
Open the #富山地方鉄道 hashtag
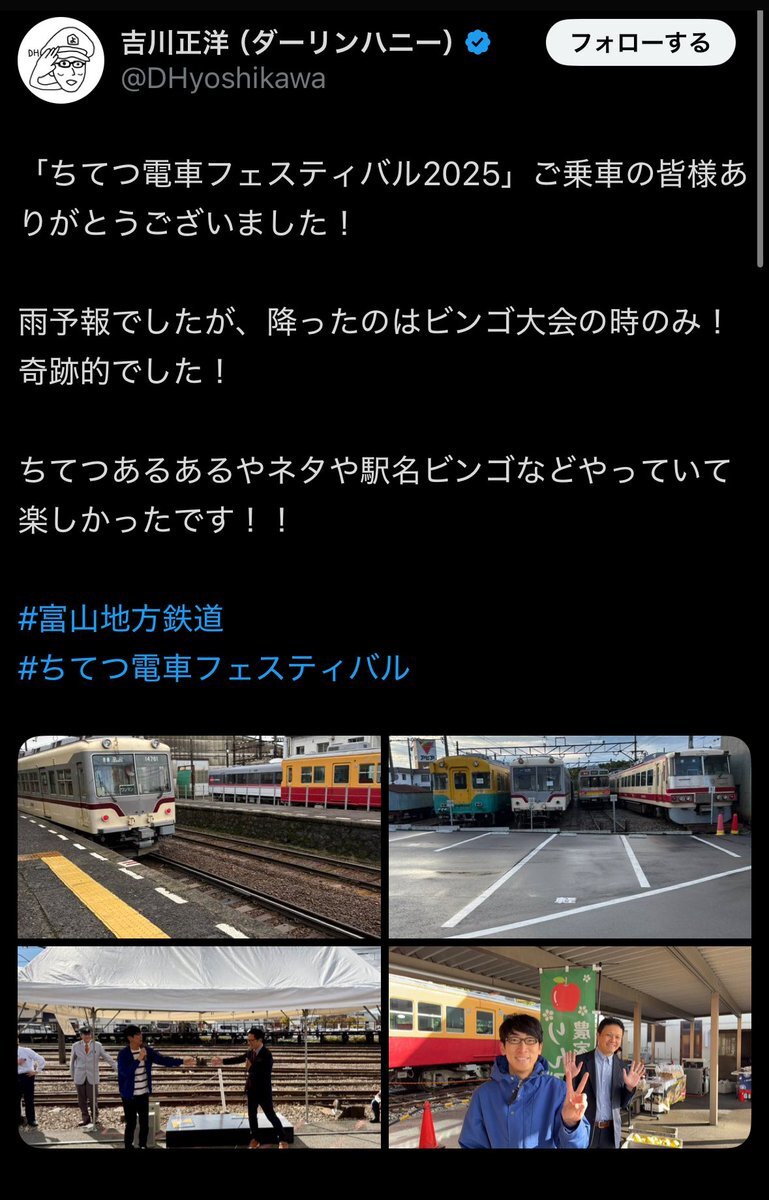tap(121, 618)
